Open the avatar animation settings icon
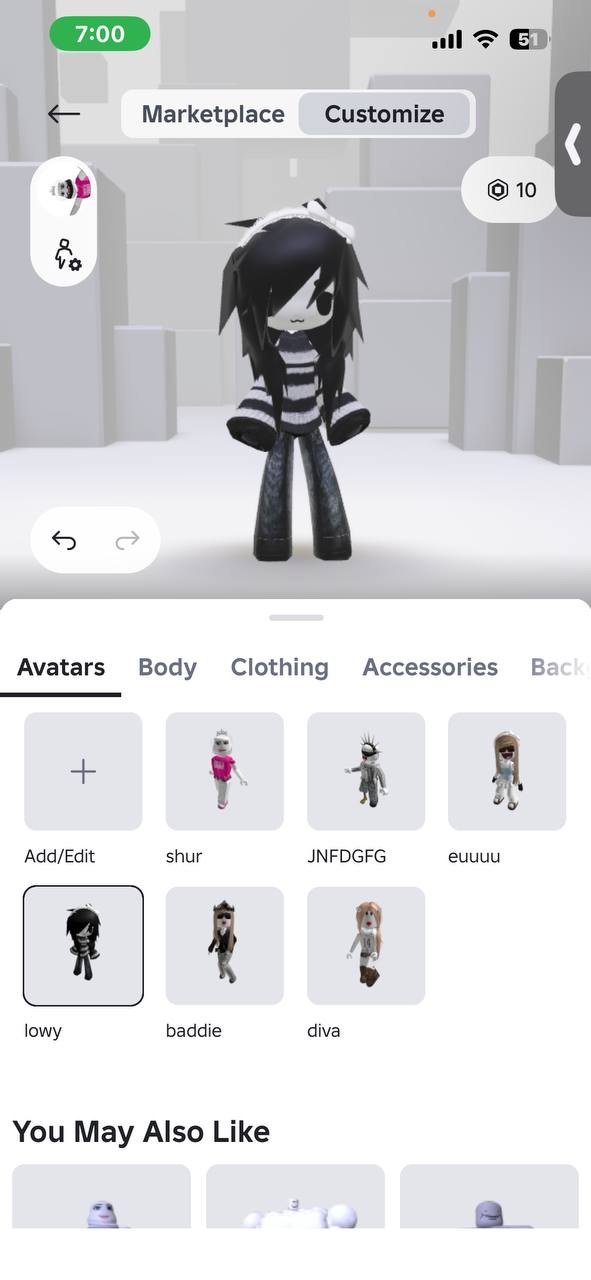The image size is (591, 1280). pos(69,256)
